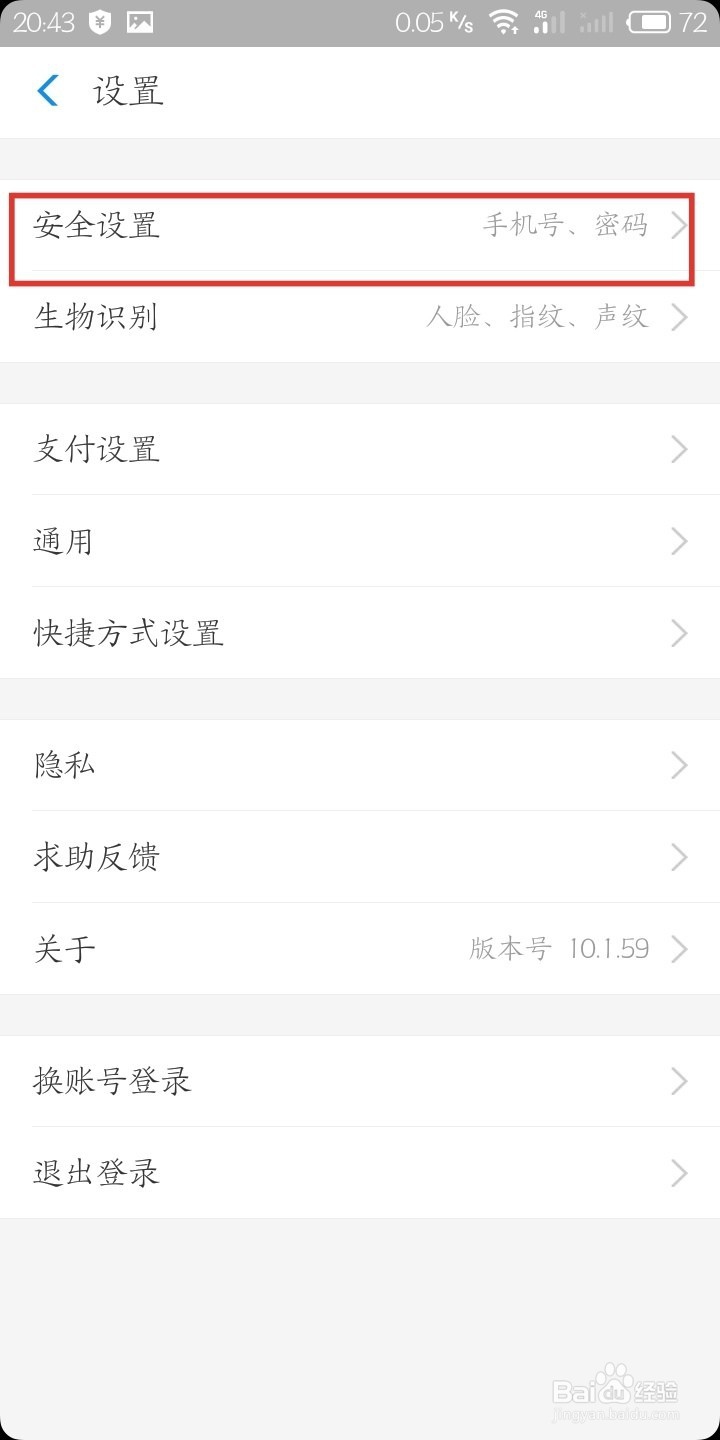The height and width of the screenshot is (1440, 720).
Task: Expand 快捷方式设置 via its chevron
Action: click(679, 633)
